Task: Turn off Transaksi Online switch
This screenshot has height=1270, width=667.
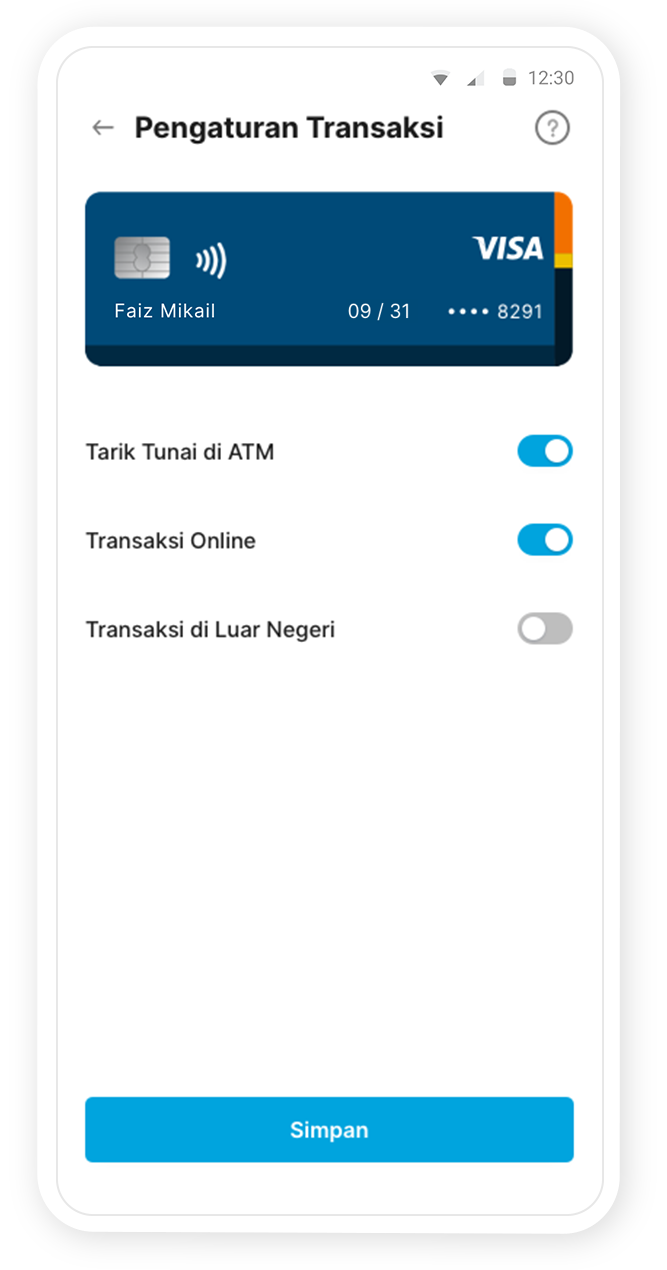Action: [x=545, y=541]
